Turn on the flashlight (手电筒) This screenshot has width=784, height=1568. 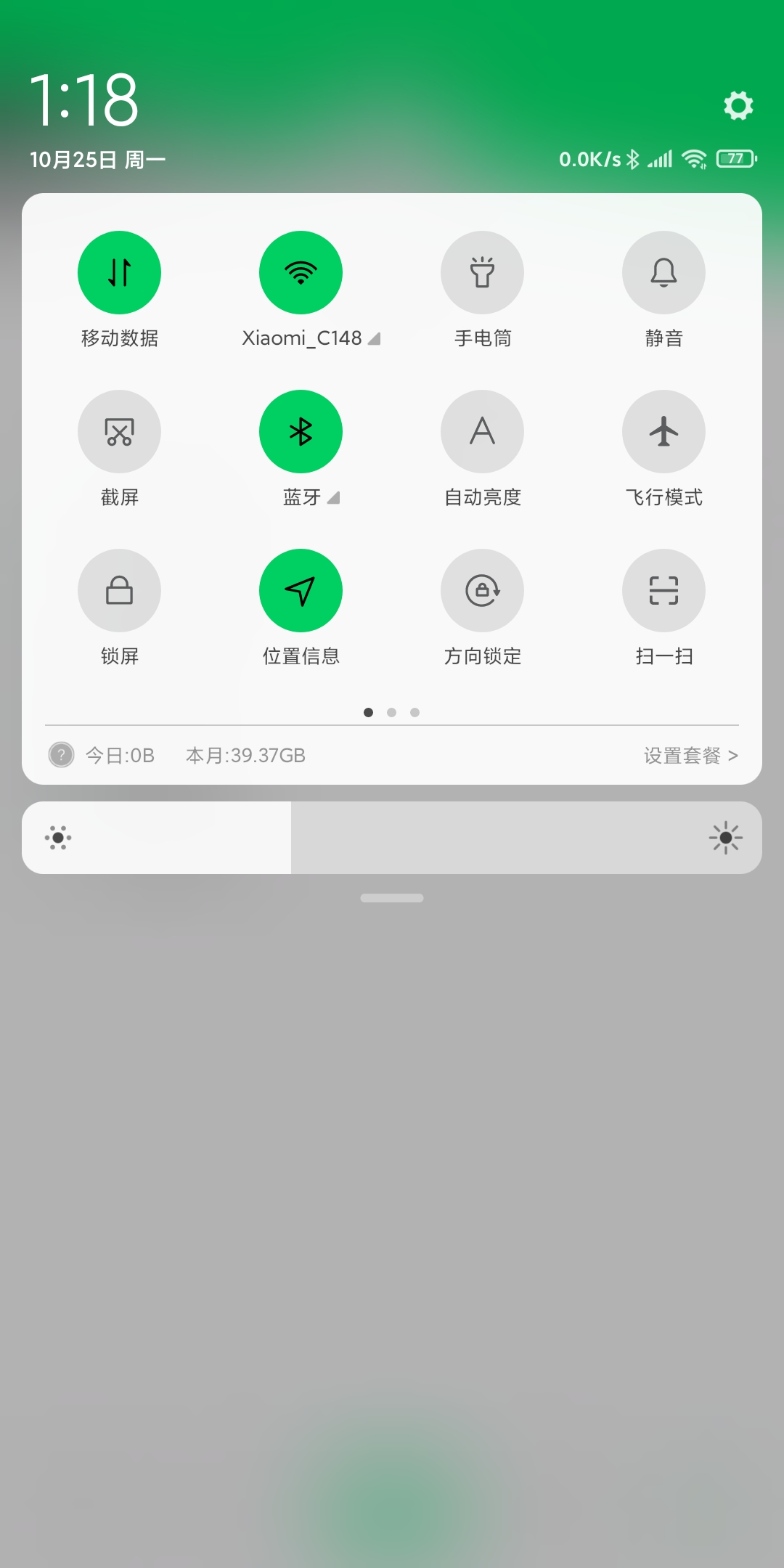[x=482, y=272]
